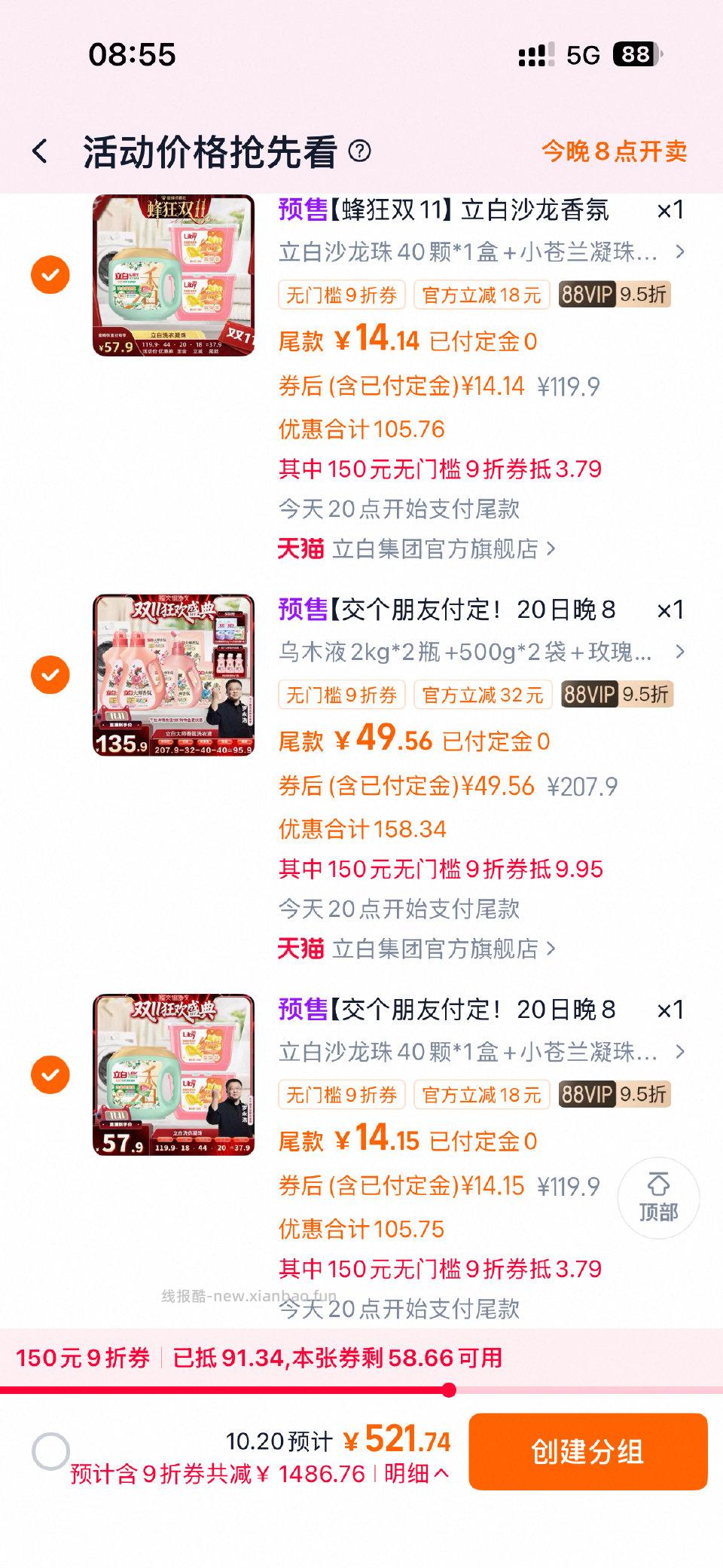Expand 乌木液 2kg*2瓶 specification row

pyautogui.click(x=482, y=653)
